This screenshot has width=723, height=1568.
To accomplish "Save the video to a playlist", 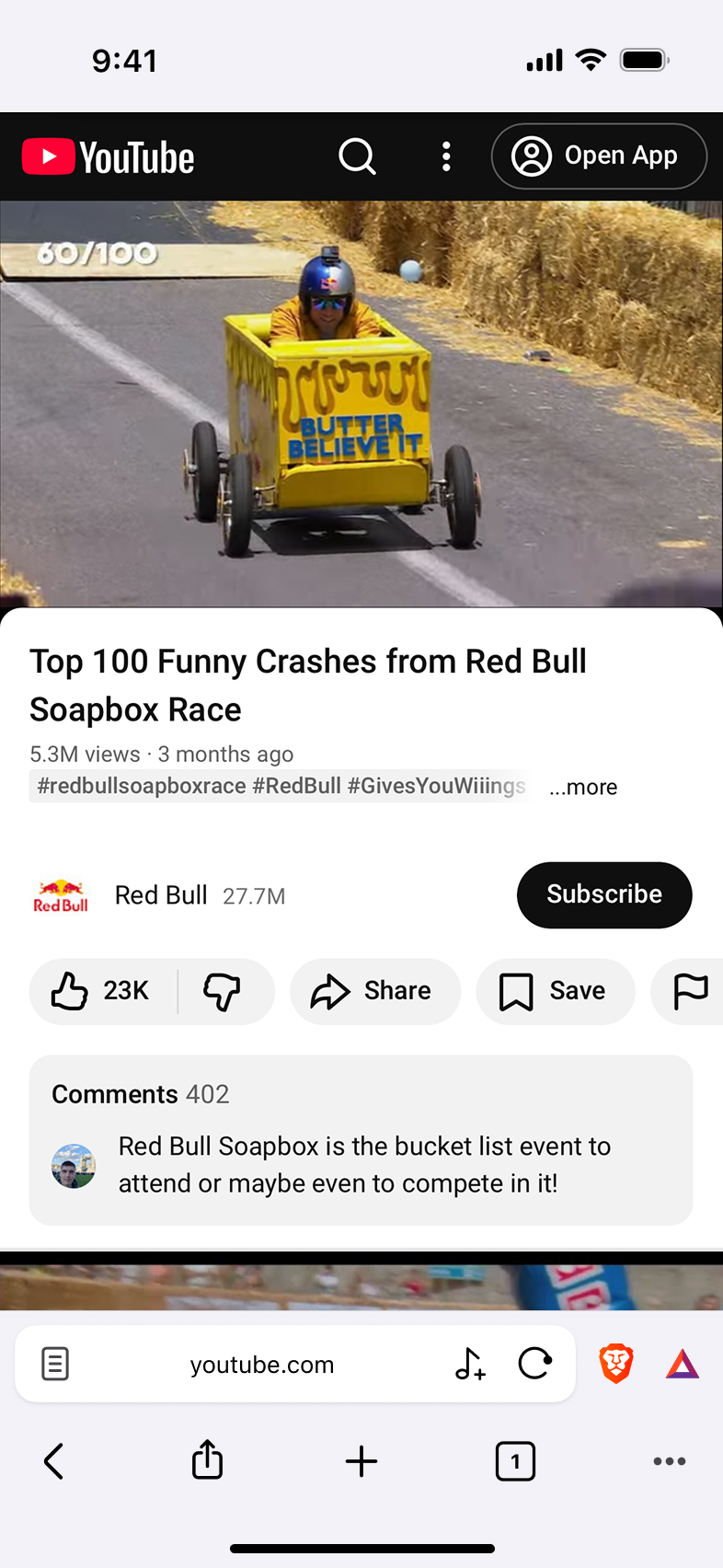I will 554,991.
